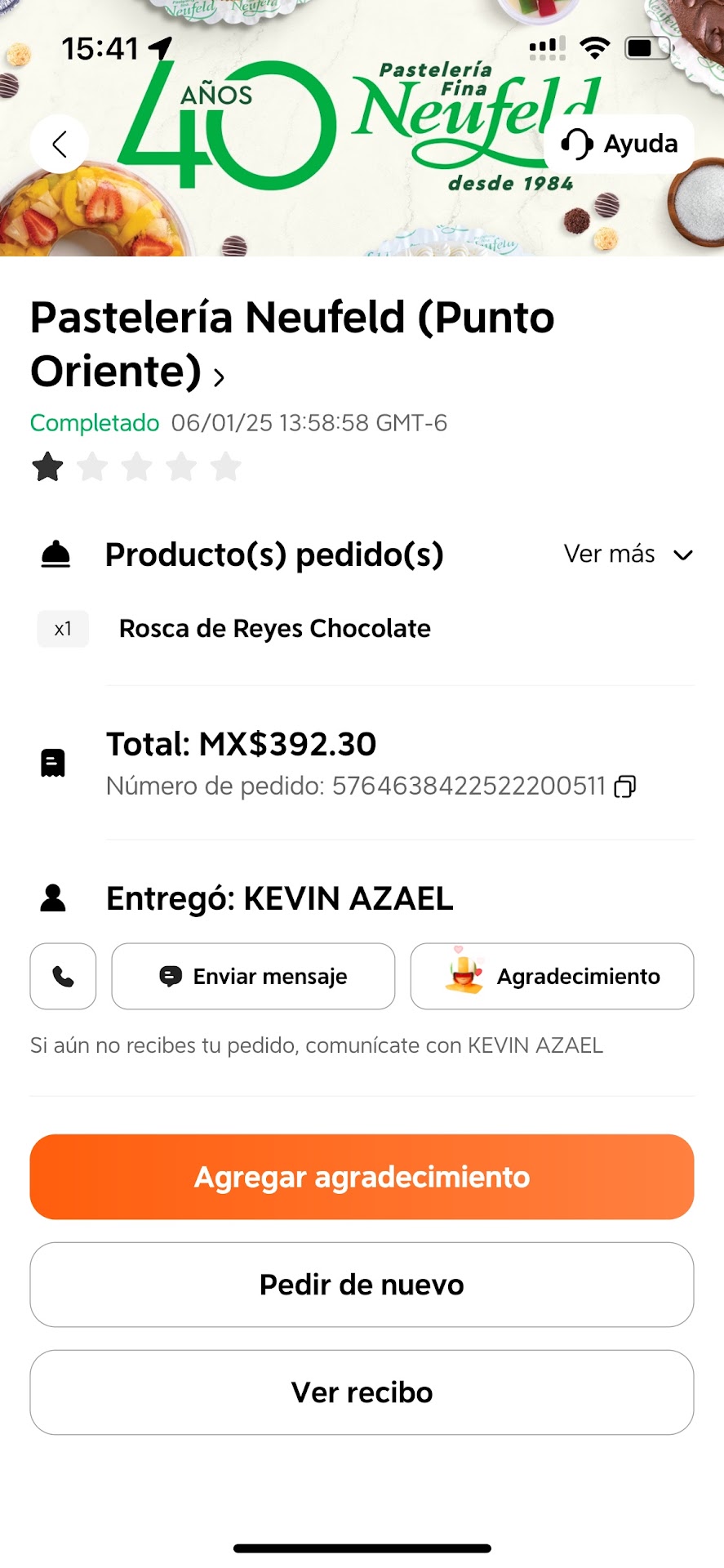
Task: Copy the order number
Action: point(625,786)
